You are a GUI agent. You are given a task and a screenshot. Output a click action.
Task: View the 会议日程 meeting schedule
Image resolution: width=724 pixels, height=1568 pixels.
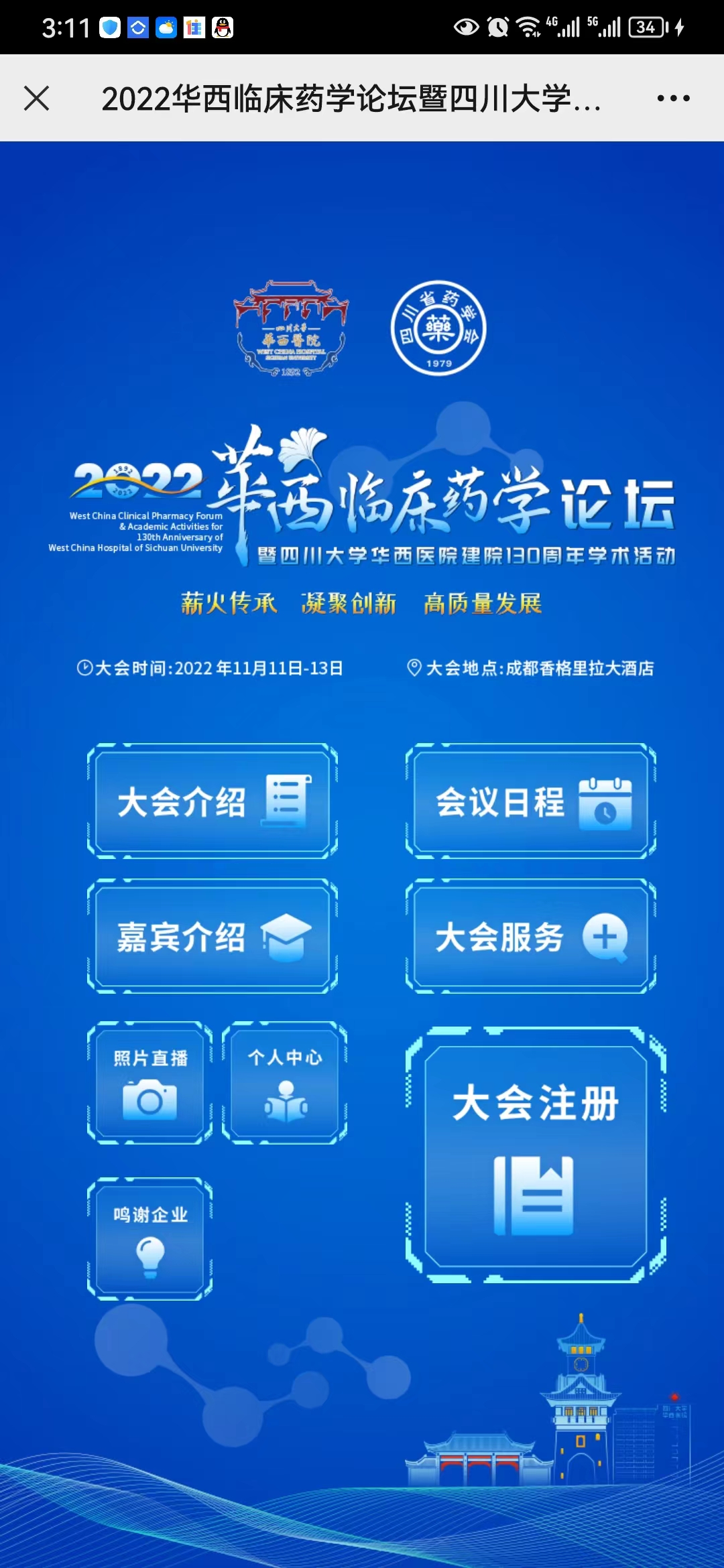531,801
